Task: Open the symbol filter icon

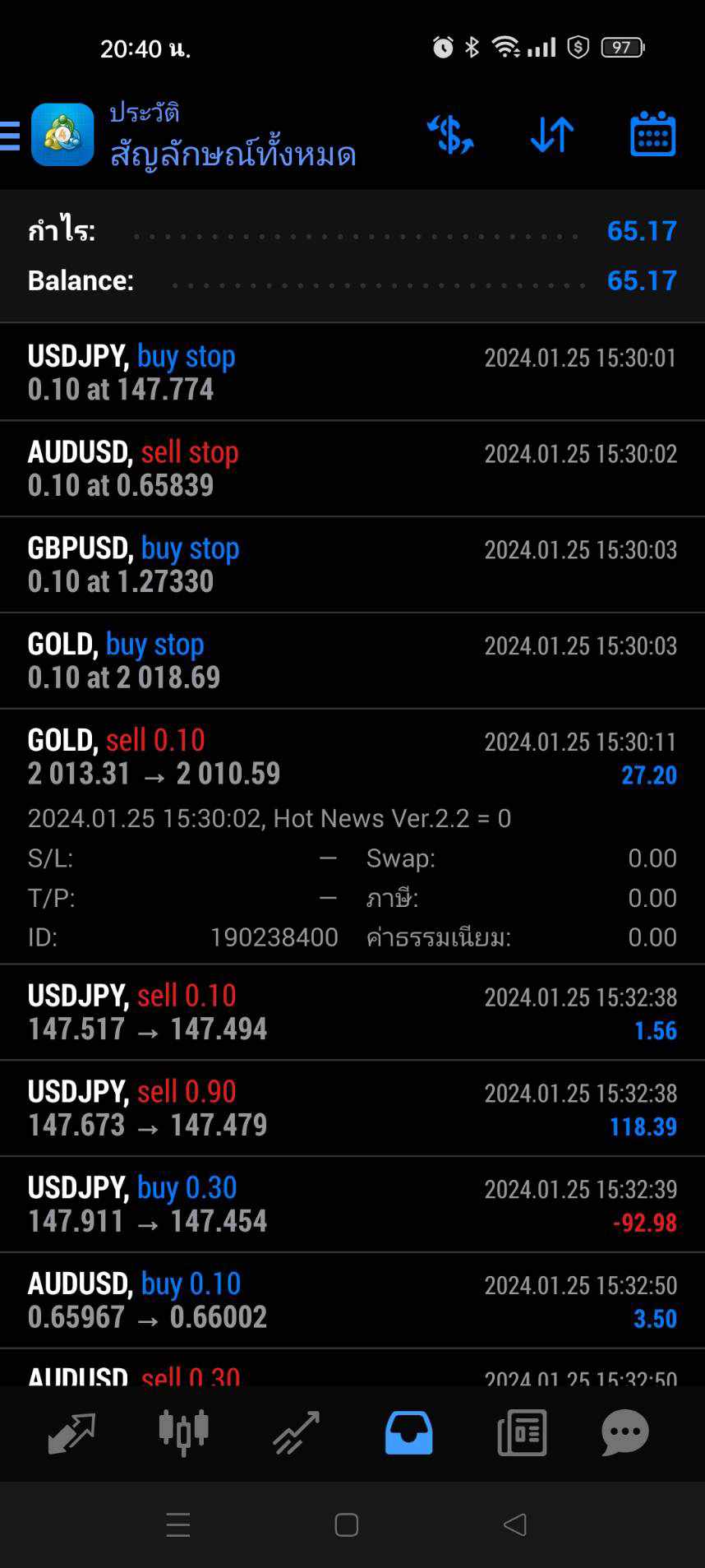Action: [450, 135]
